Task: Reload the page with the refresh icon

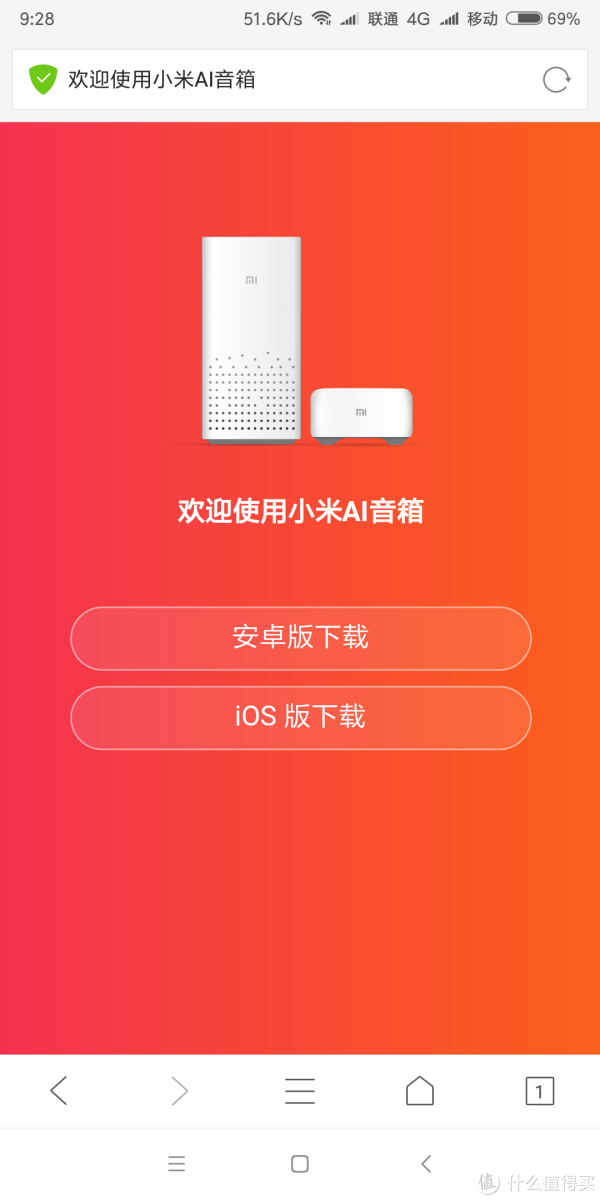Action: pos(556,80)
